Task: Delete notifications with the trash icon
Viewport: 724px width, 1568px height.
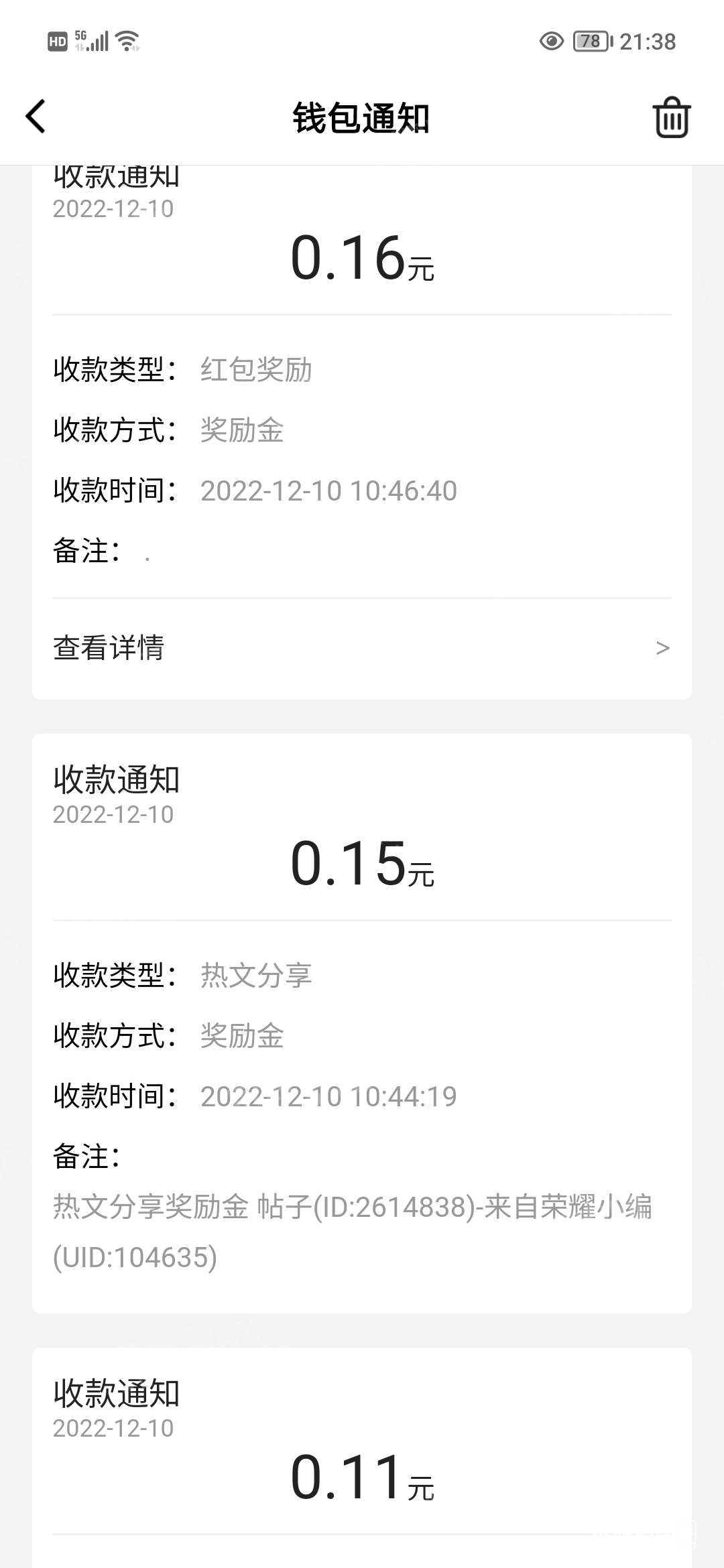Action: pyautogui.click(x=671, y=118)
